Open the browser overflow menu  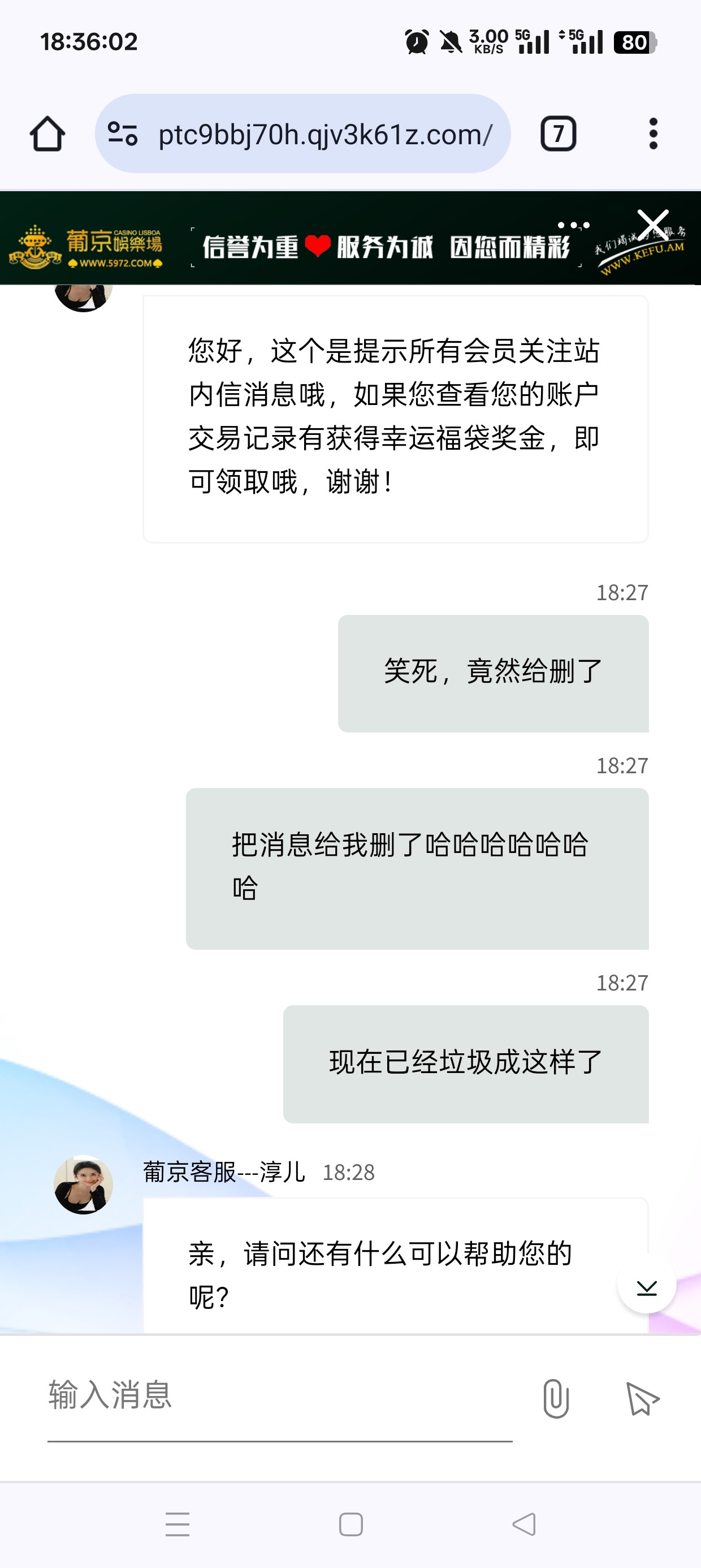(653, 133)
